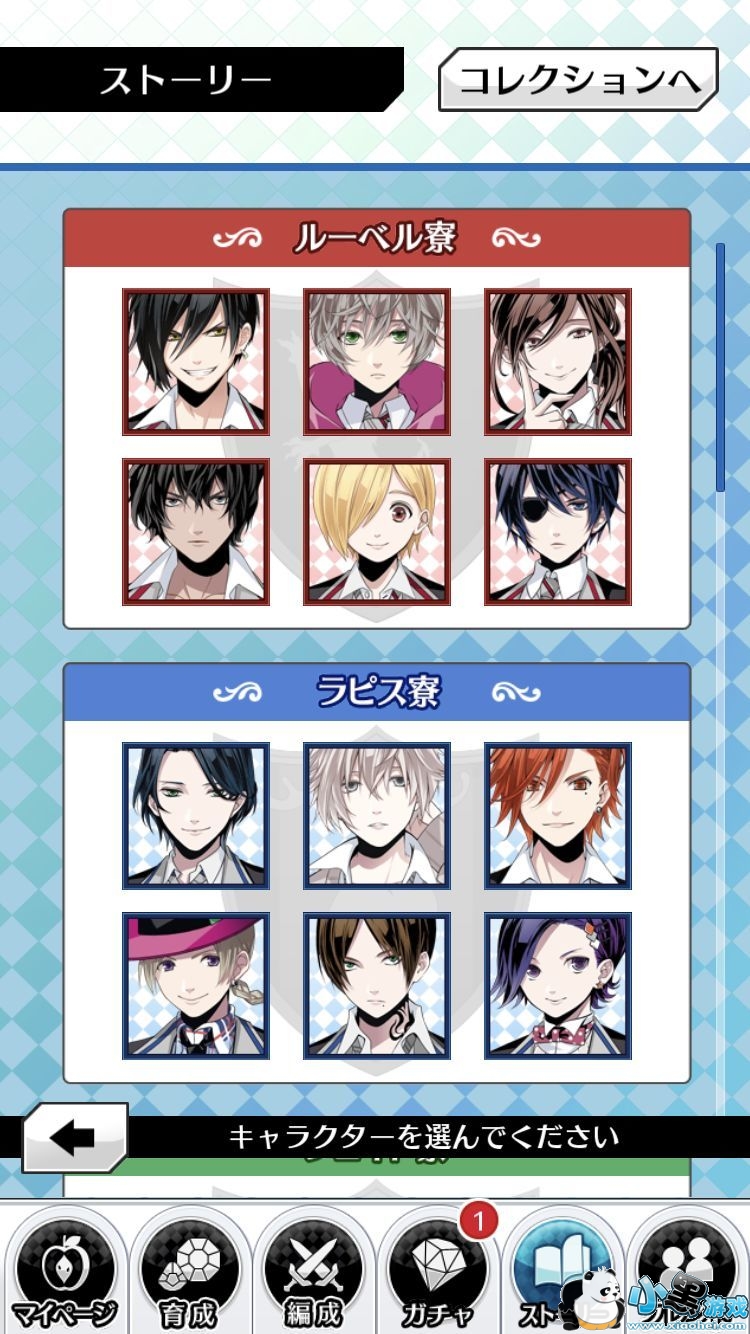The width and height of the screenshot is (750, 1334).
Task: Go to the コレクションへ collection page
Action: coord(578,79)
